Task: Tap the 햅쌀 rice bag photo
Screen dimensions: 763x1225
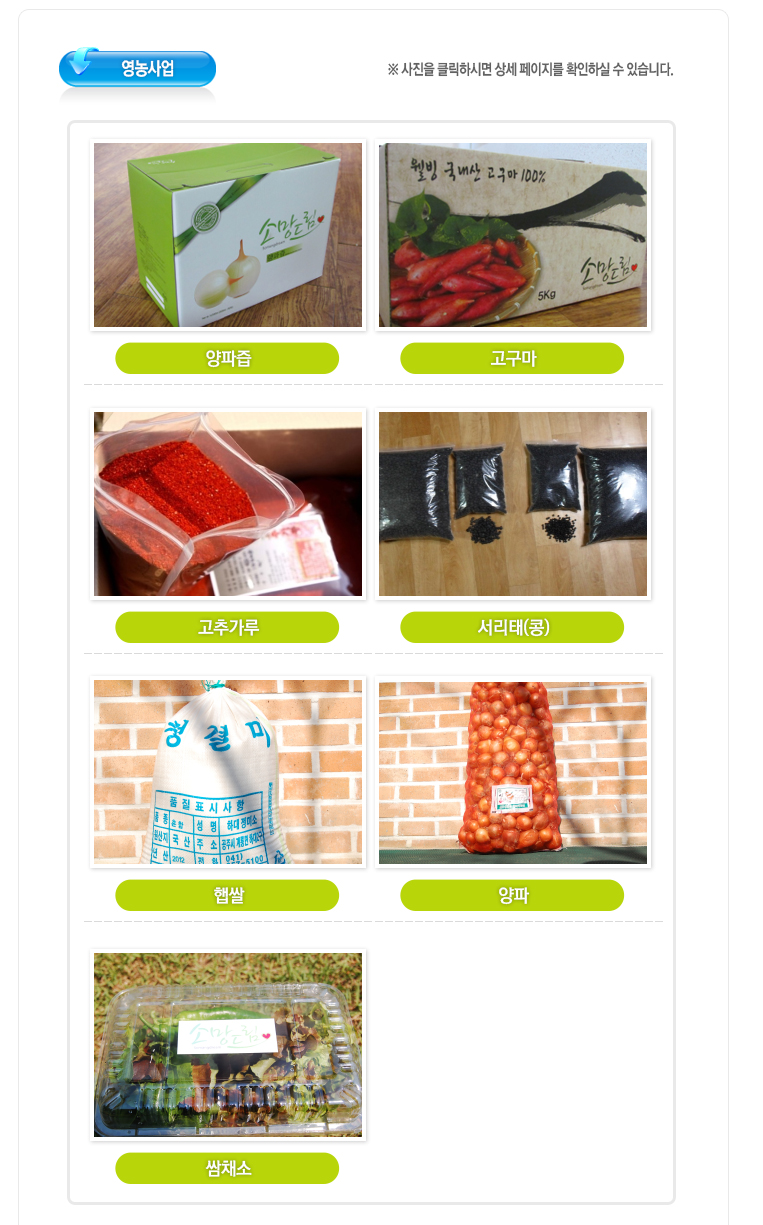Action: 228,772
